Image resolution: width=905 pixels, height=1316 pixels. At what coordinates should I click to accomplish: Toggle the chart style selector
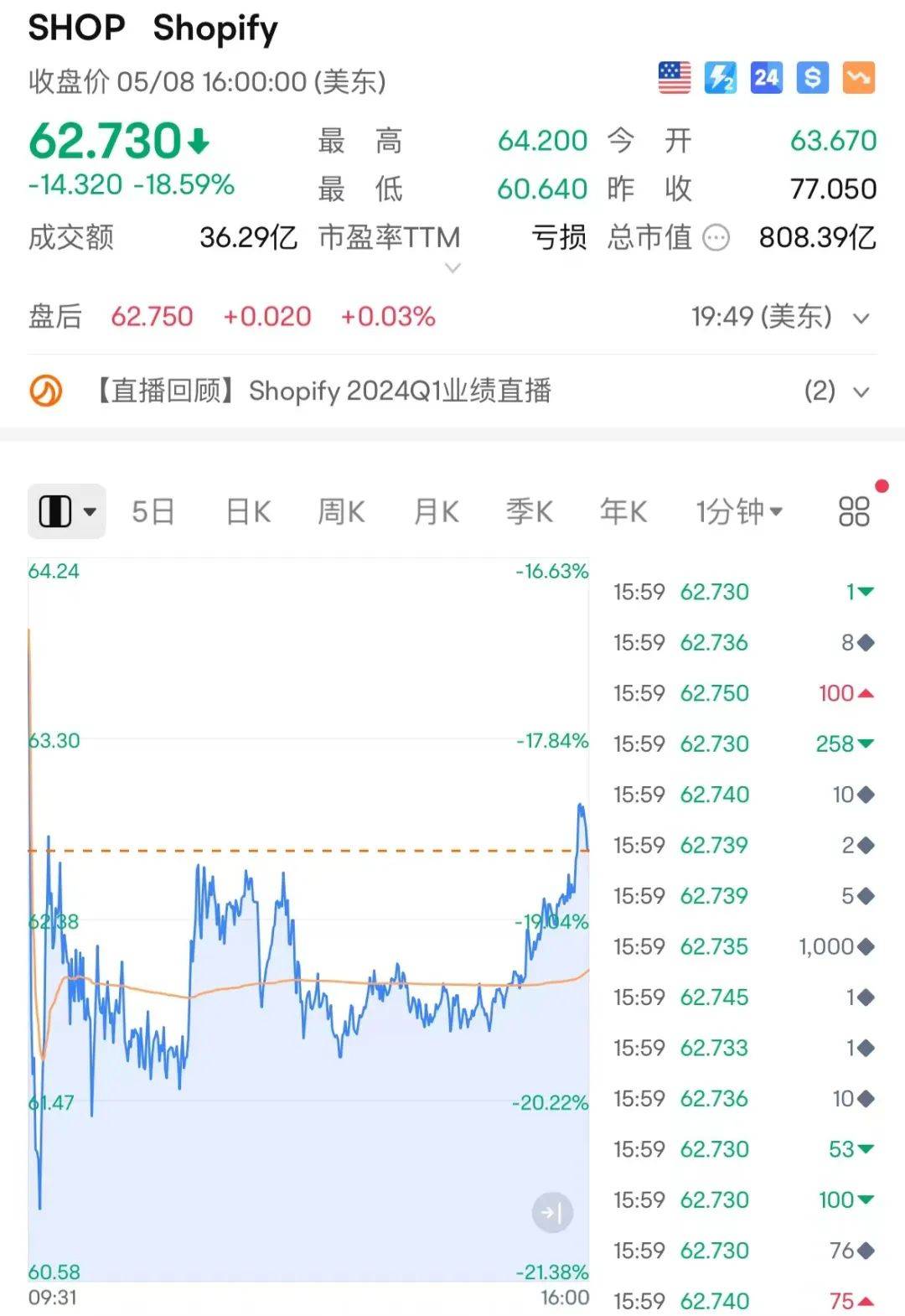67,510
